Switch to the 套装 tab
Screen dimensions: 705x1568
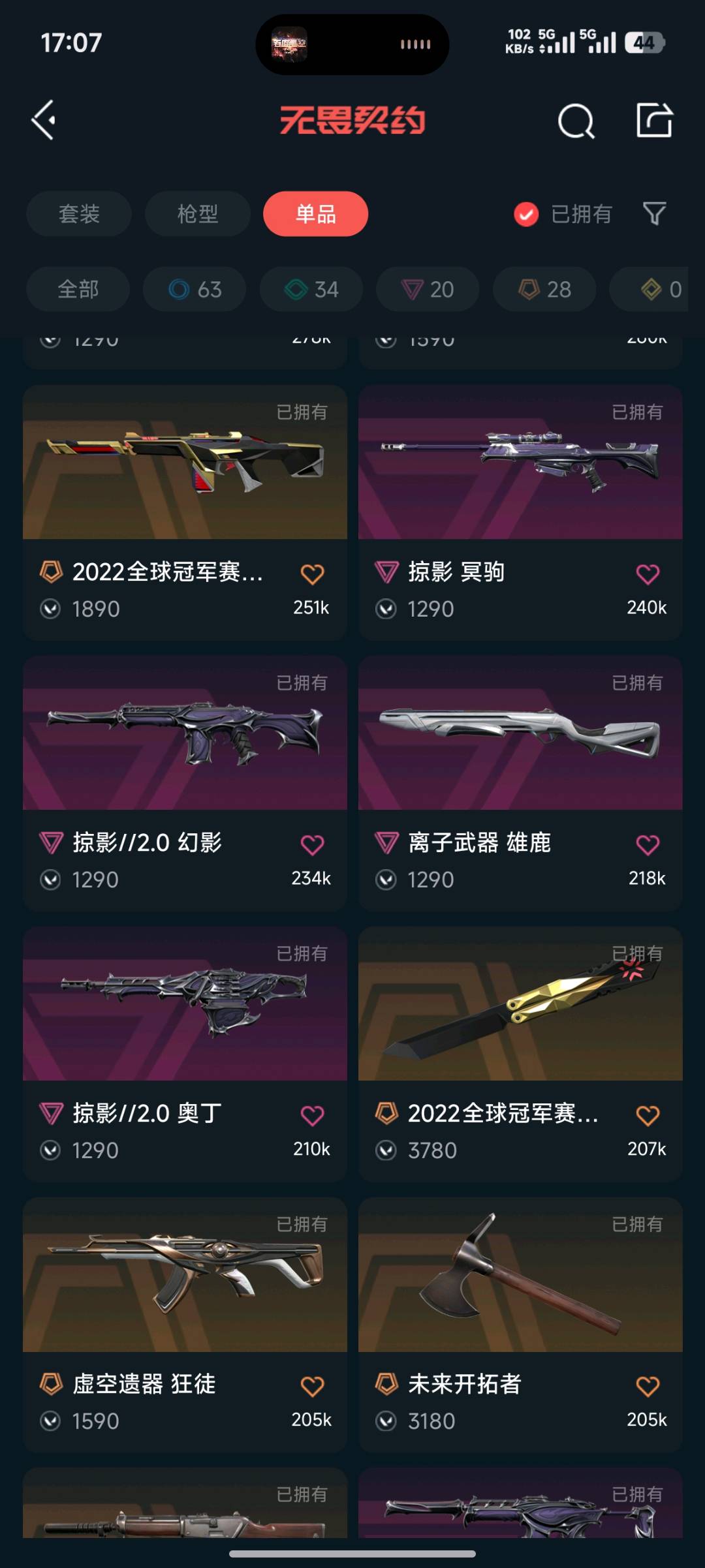[x=79, y=213]
